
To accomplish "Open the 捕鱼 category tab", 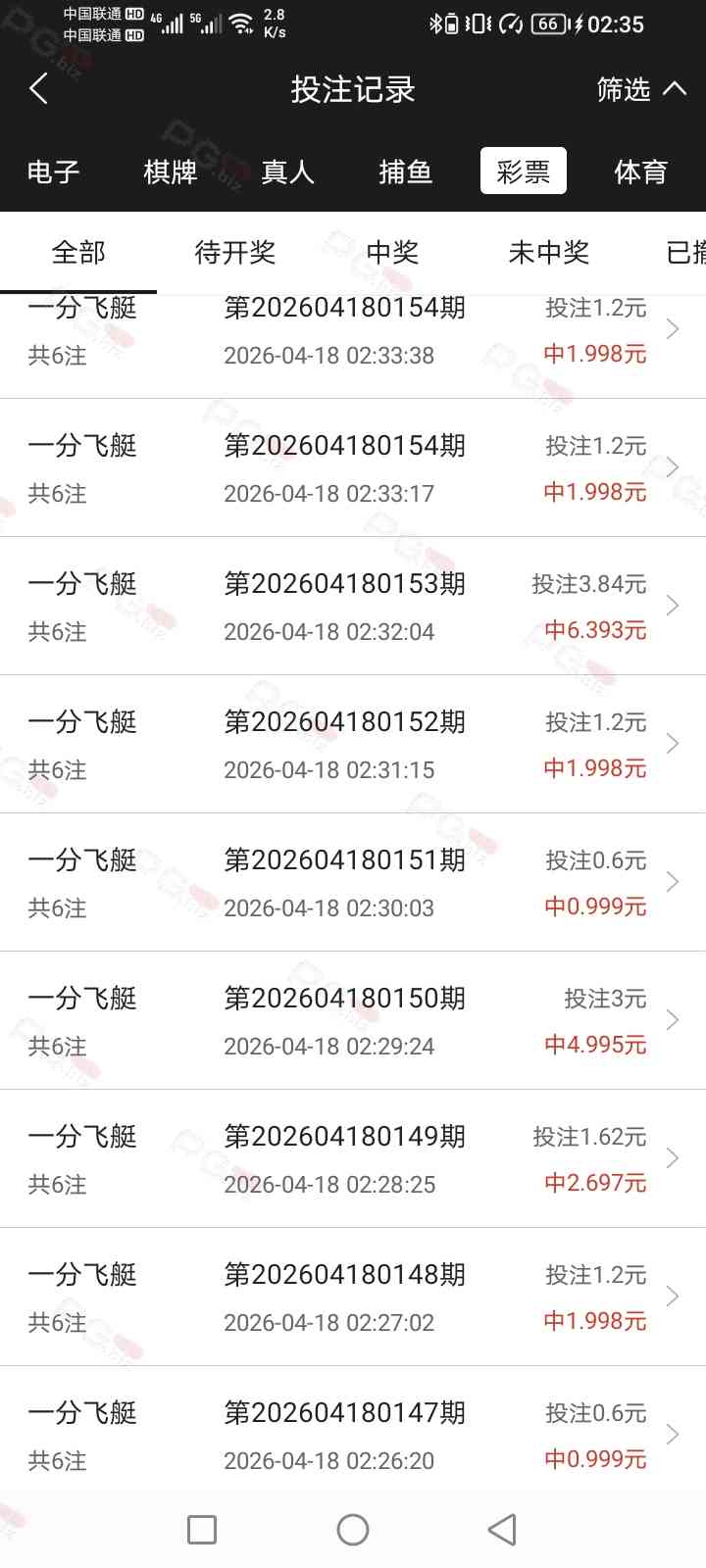I will tap(405, 172).
